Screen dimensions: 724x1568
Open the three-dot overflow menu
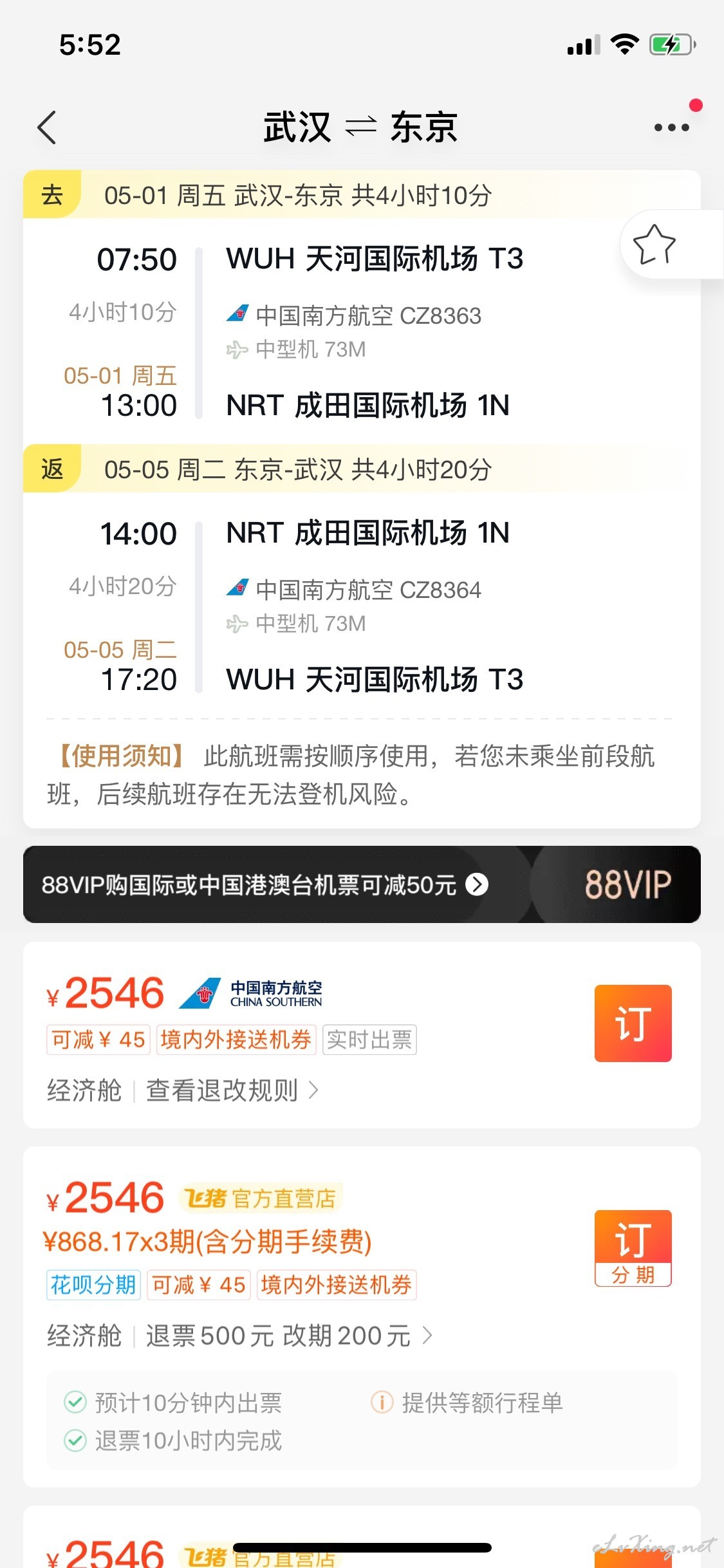pos(672,127)
